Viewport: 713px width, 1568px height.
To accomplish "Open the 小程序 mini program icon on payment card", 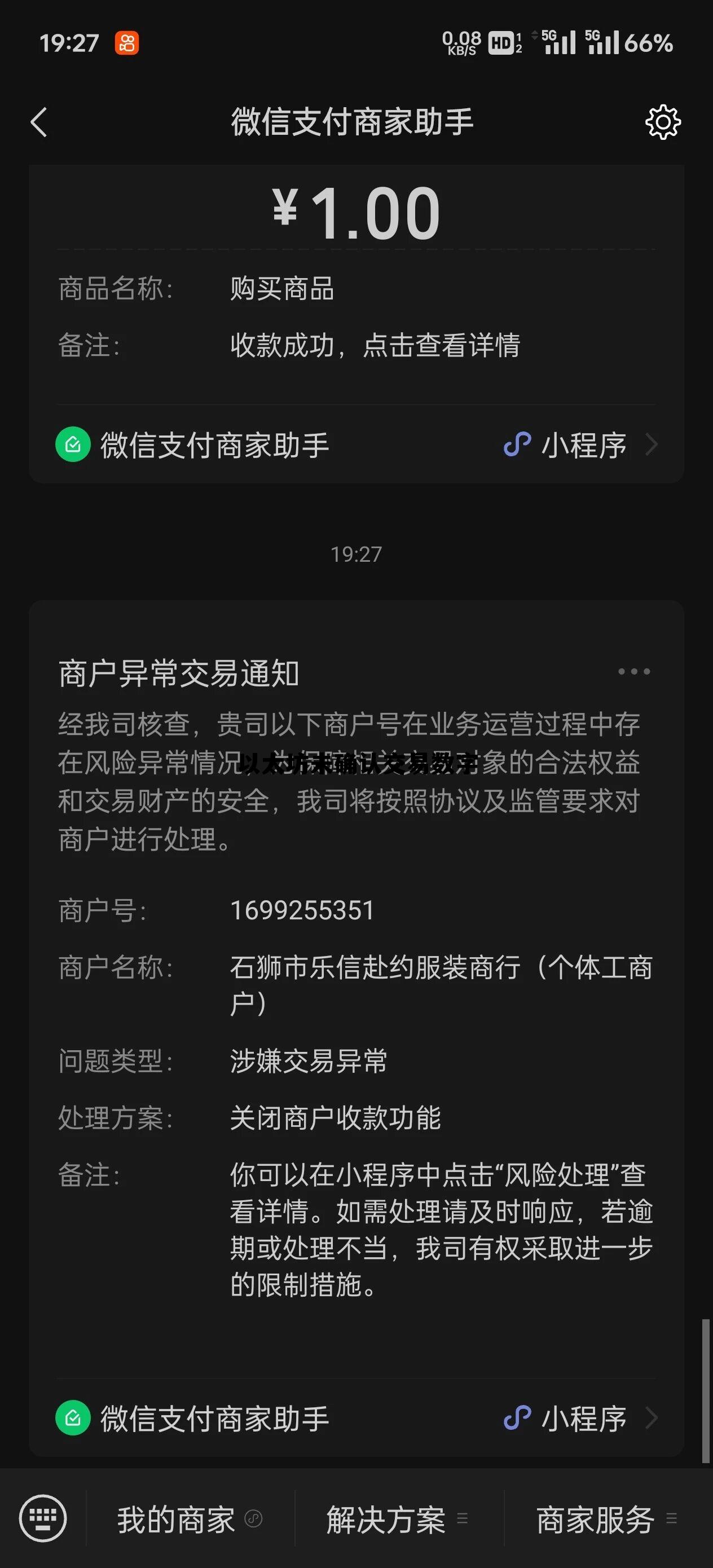I will tap(517, 446).
